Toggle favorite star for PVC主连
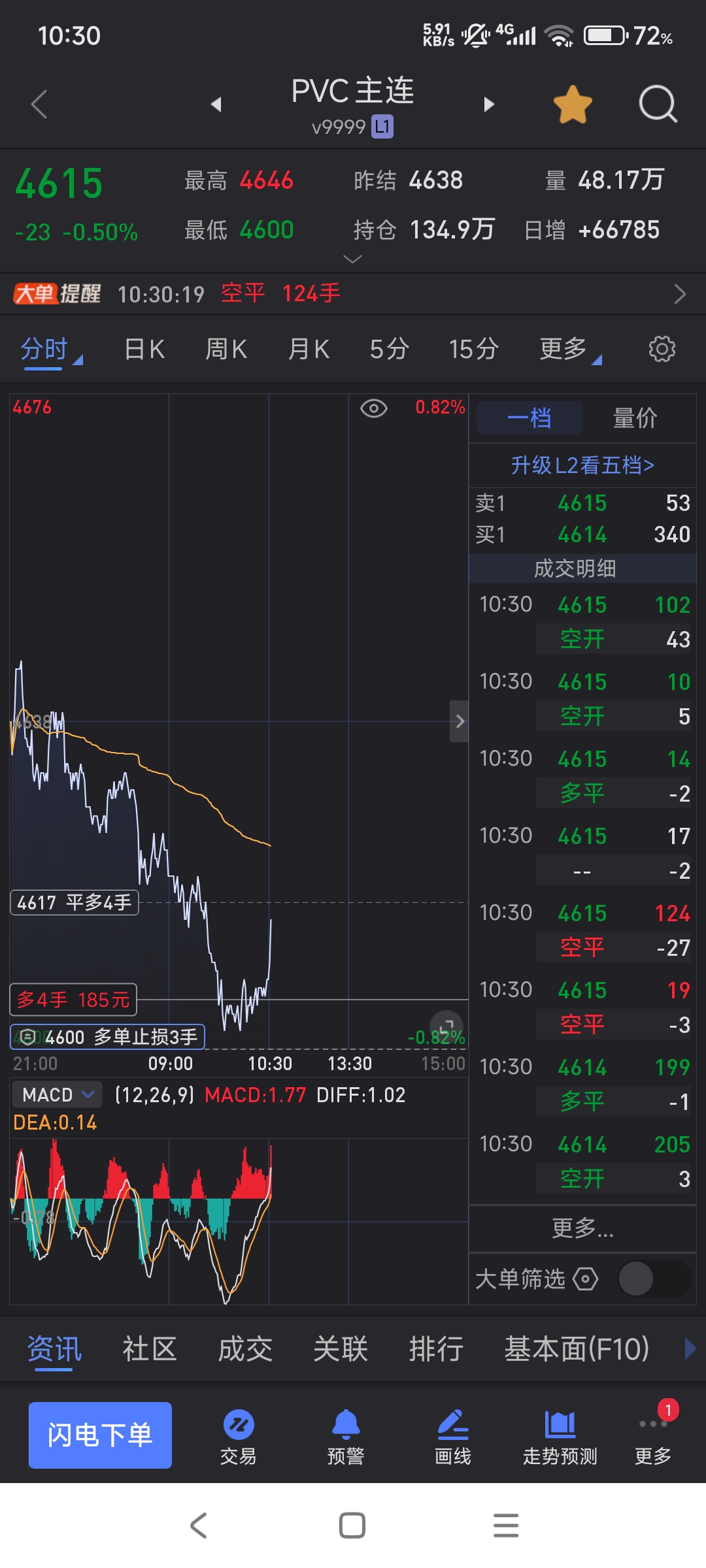Image resolution: width=706 pixels, height=1568 pixels. pos(573,105)
